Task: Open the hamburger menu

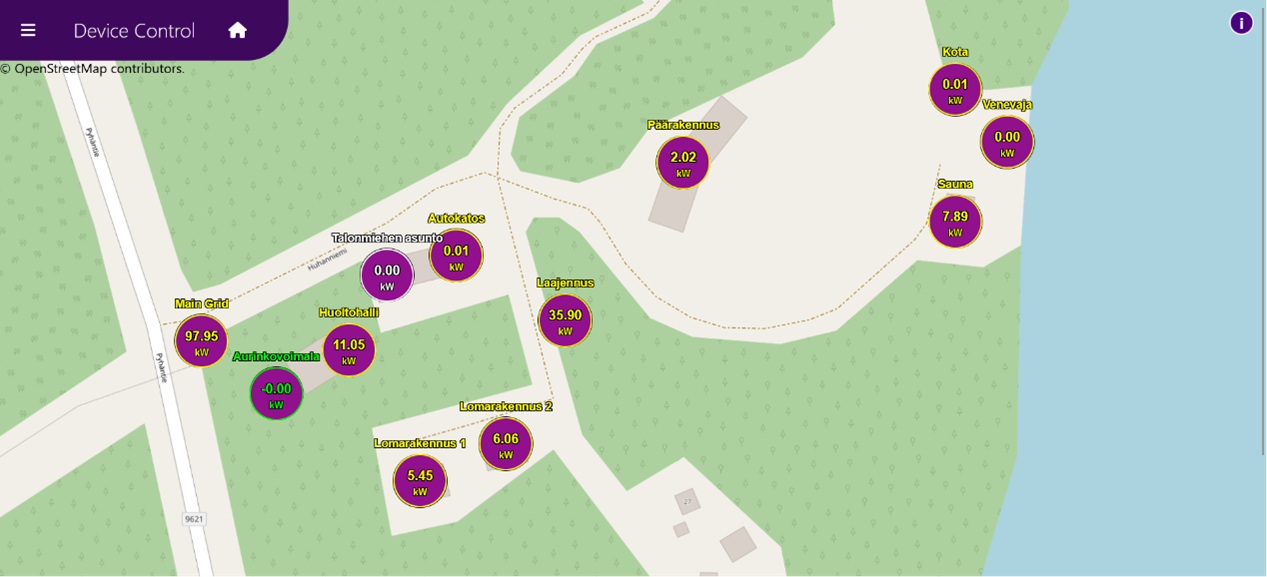Action: point(28,30)
